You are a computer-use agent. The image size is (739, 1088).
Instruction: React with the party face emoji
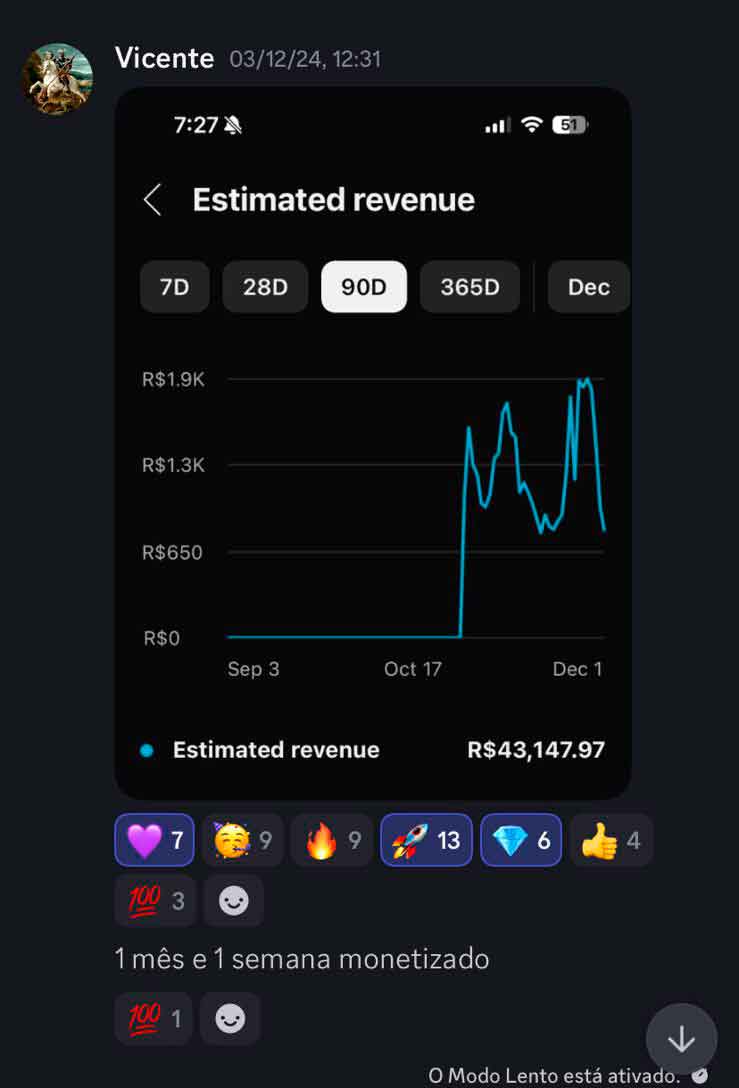[243, 840]
